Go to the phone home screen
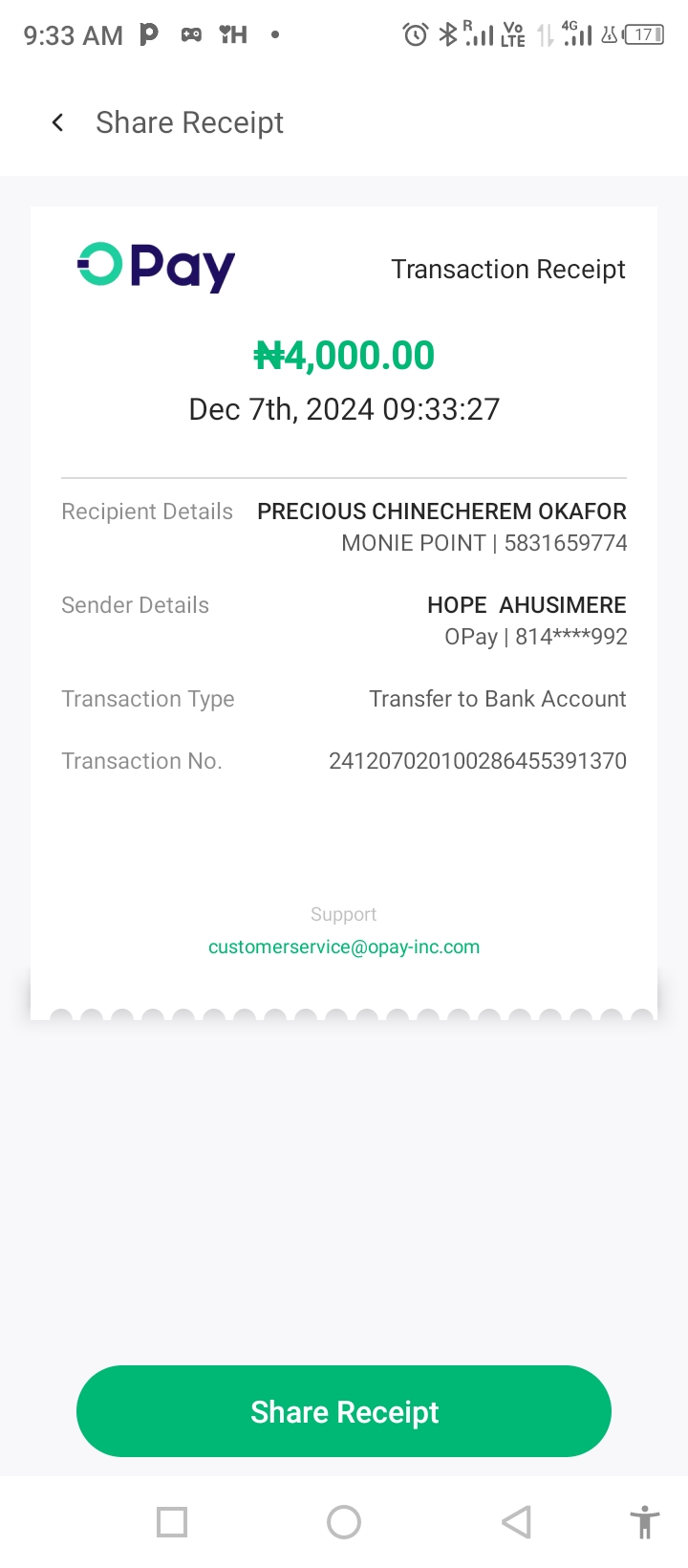 (x=344, y=1521)
